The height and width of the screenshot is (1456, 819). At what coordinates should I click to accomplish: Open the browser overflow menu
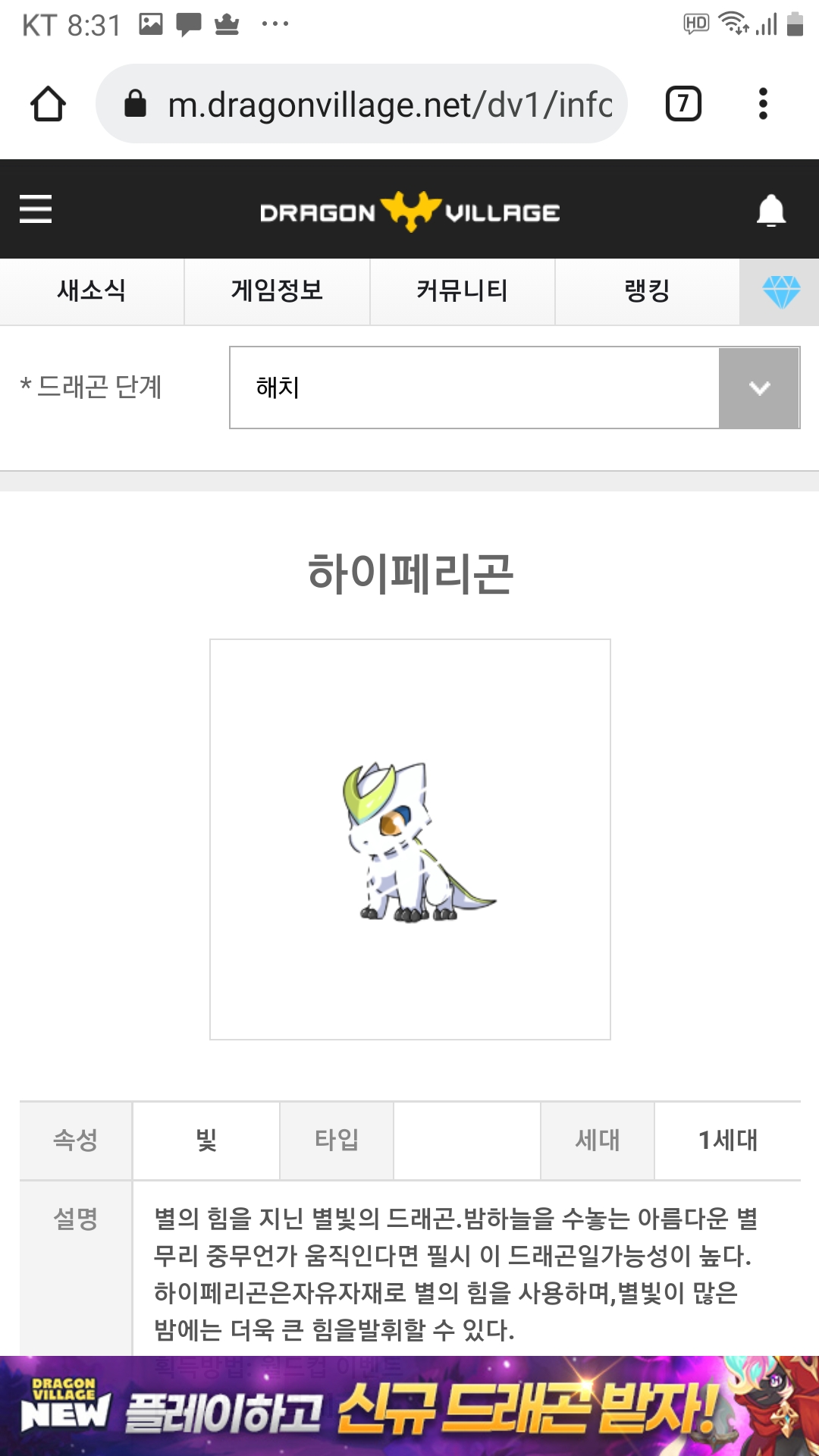(x=763, y=104)
